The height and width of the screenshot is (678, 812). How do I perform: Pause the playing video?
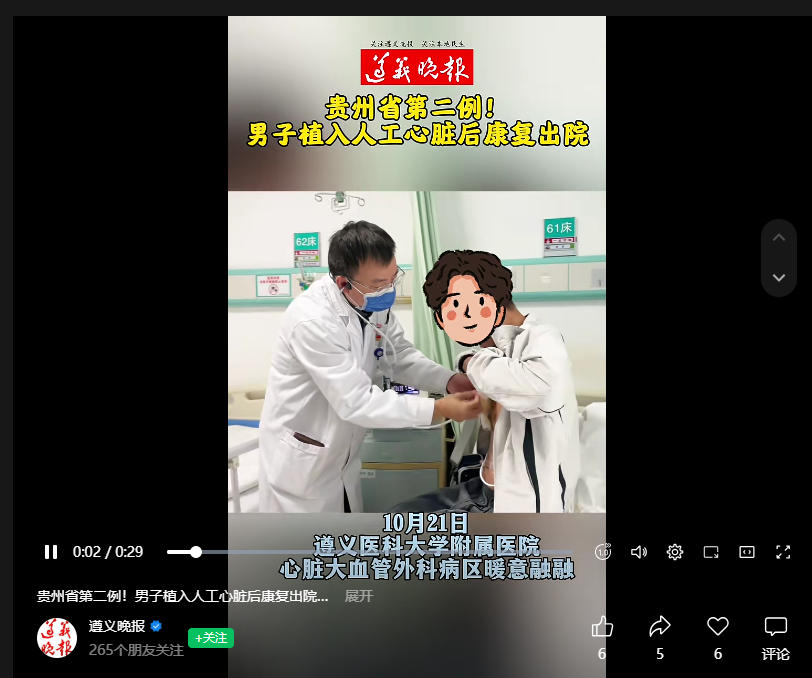point(51,552)
